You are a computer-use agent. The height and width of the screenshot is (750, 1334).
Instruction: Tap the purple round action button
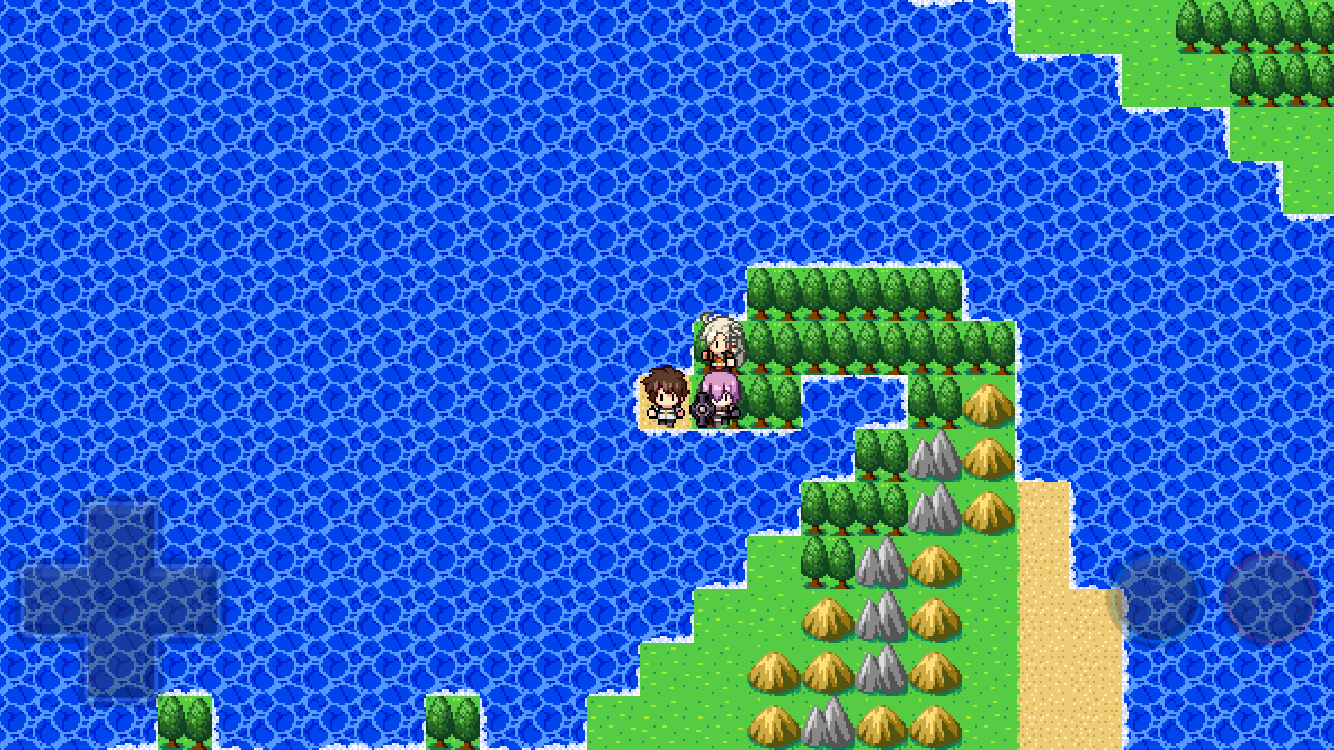1270,598
